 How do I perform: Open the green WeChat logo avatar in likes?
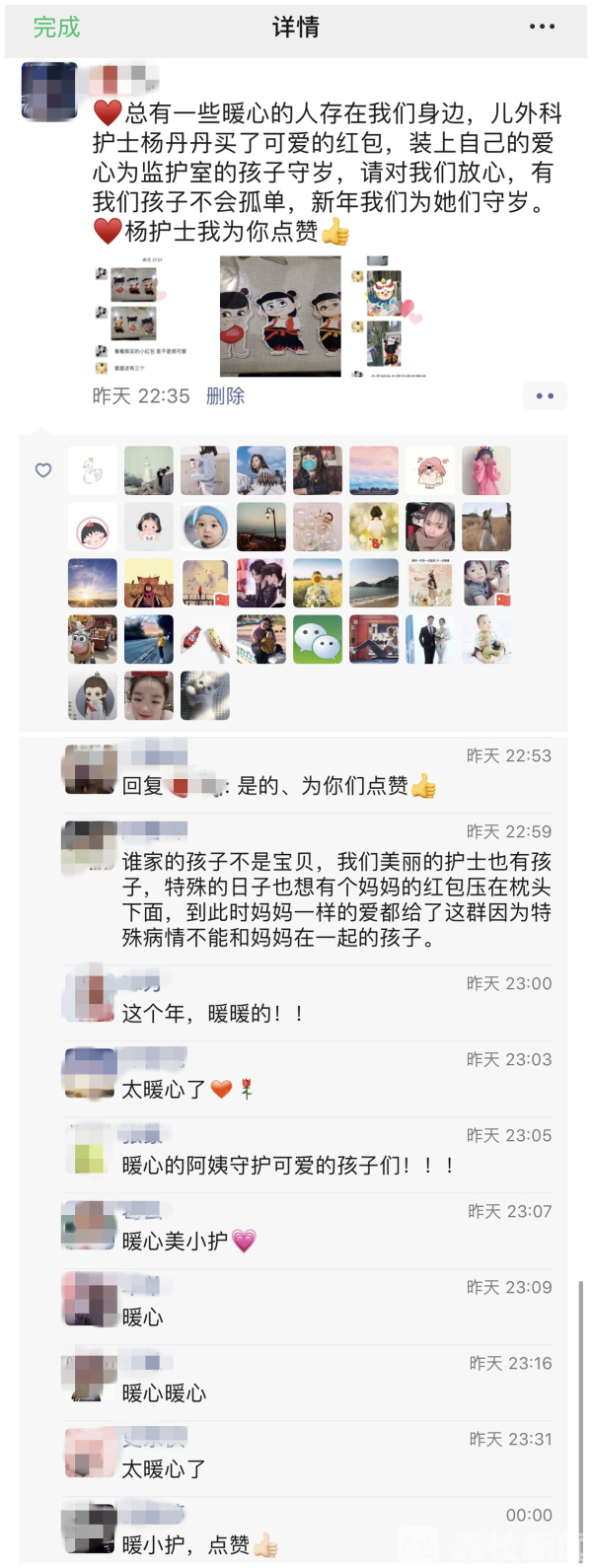pos(318,640)
